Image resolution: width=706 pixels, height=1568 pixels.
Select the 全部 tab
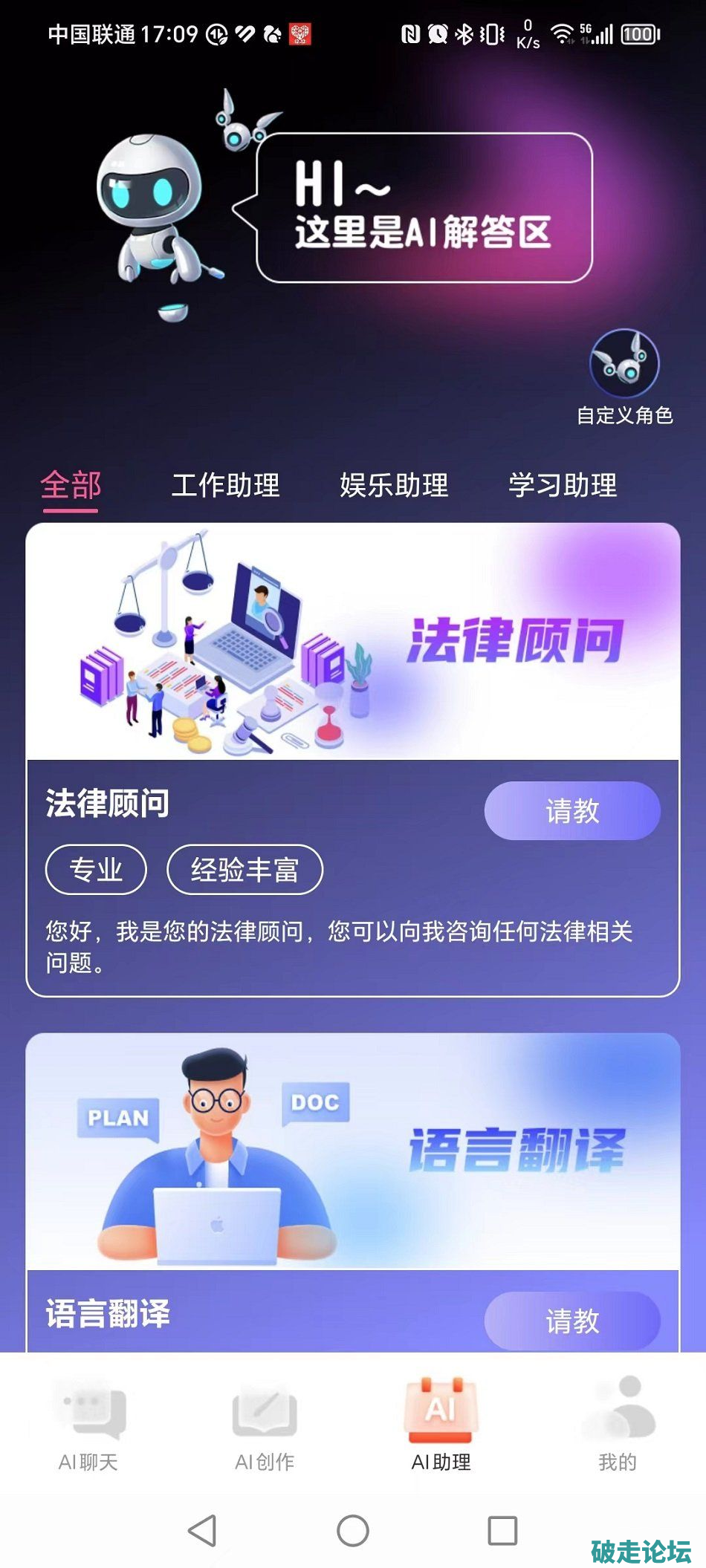[71, 486]
